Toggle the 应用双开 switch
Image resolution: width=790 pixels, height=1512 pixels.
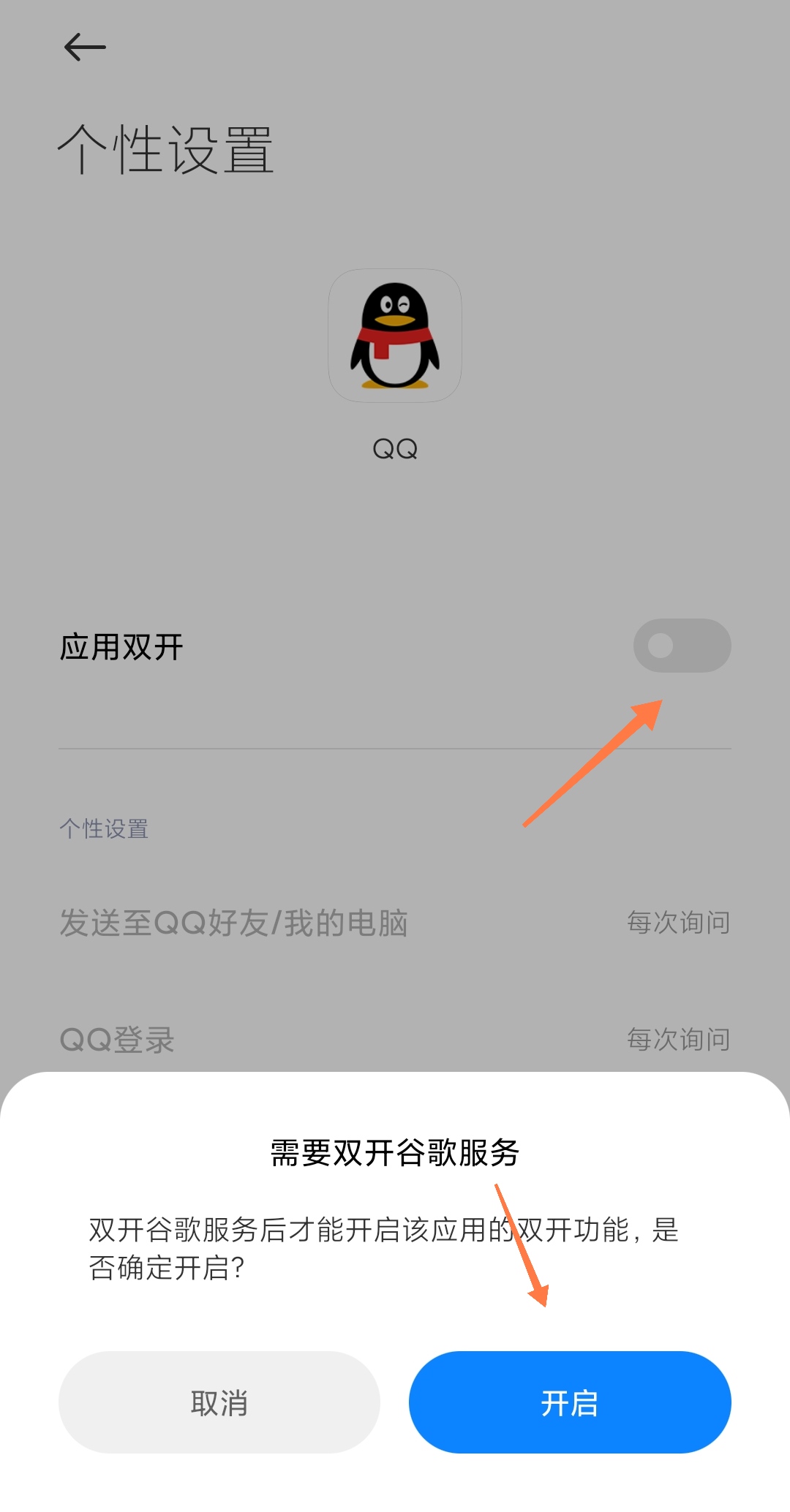(682, 646)
